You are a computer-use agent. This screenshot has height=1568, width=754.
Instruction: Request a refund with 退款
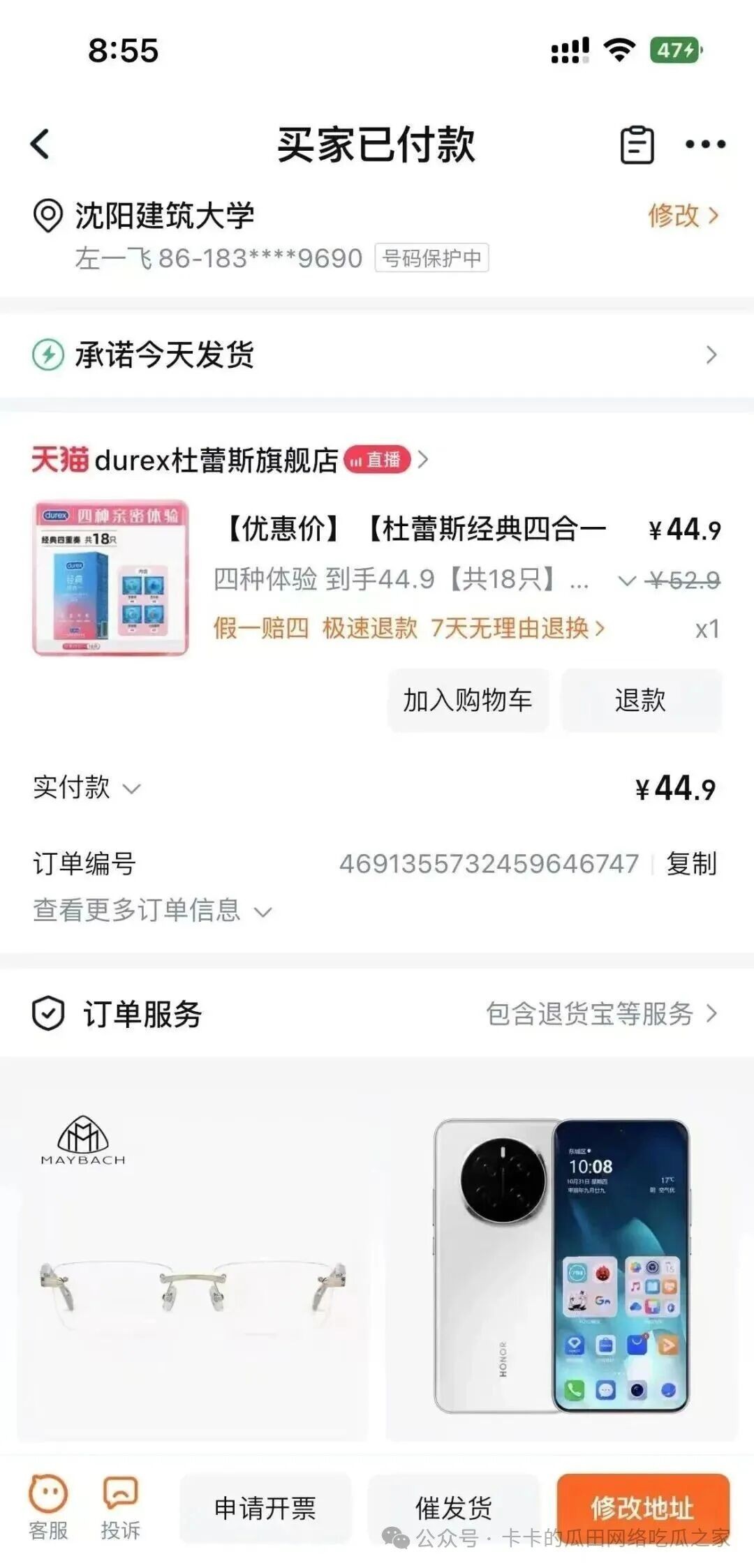tap(641, 701)
